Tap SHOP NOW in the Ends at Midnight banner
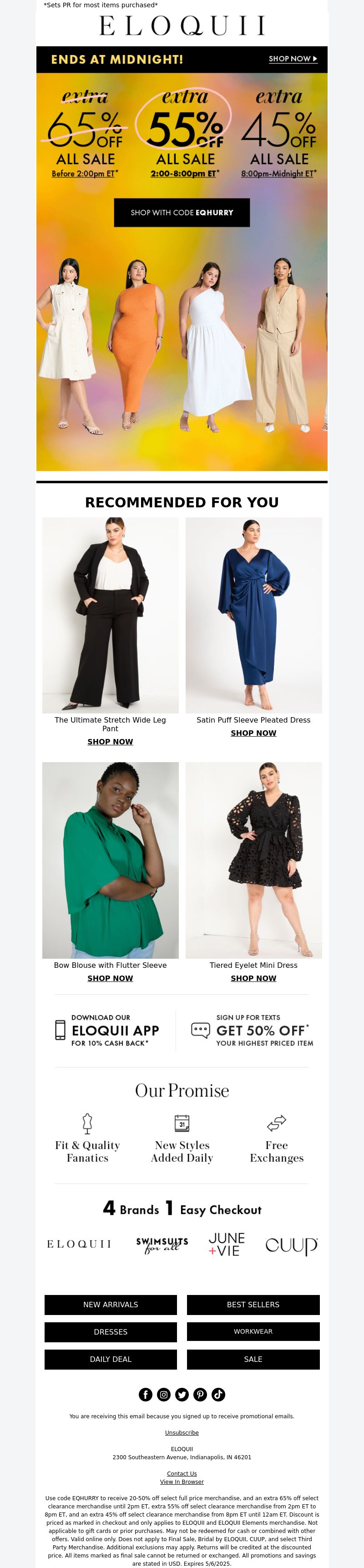The height and width of the screenshot is (1568, 364). [293, 59]
